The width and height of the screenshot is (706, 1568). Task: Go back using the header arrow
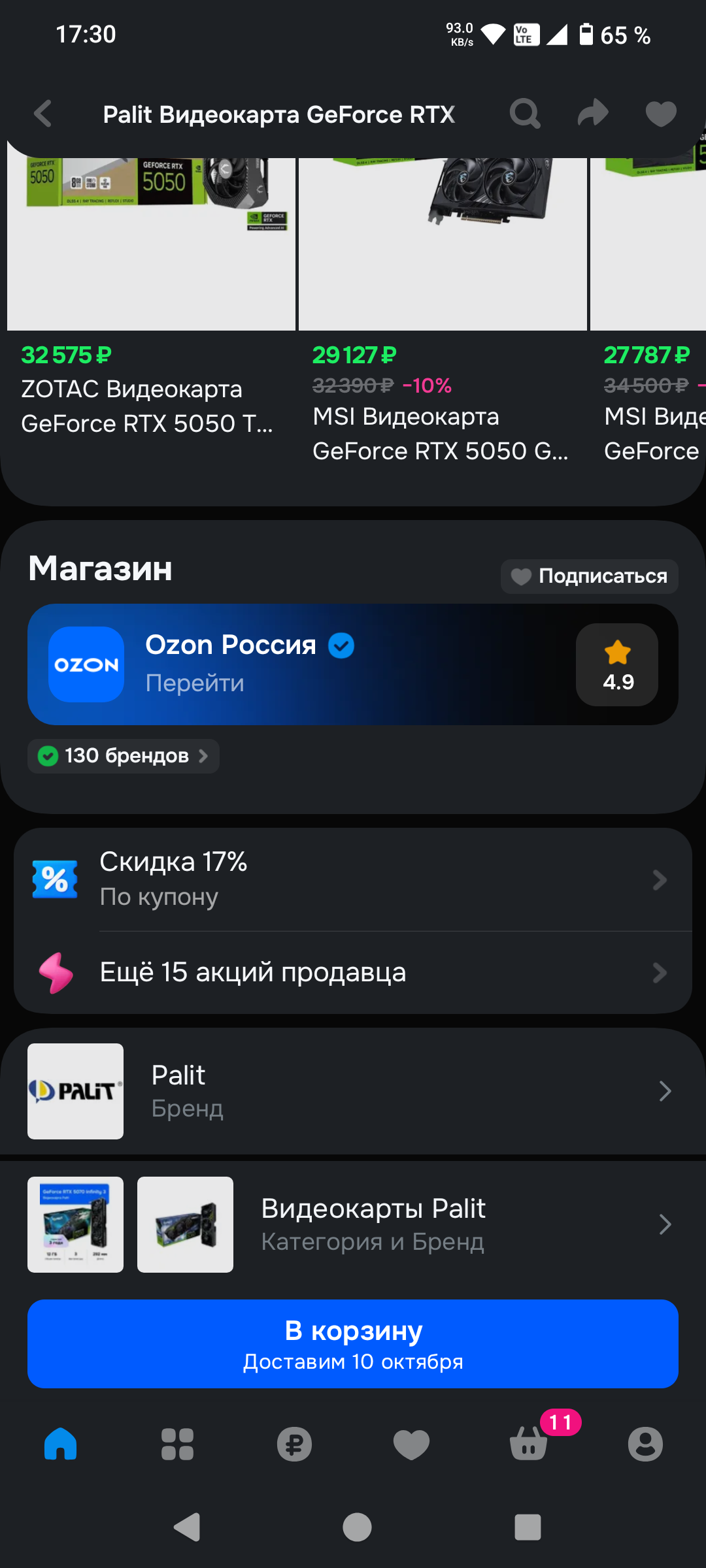(x=43, y=114)
